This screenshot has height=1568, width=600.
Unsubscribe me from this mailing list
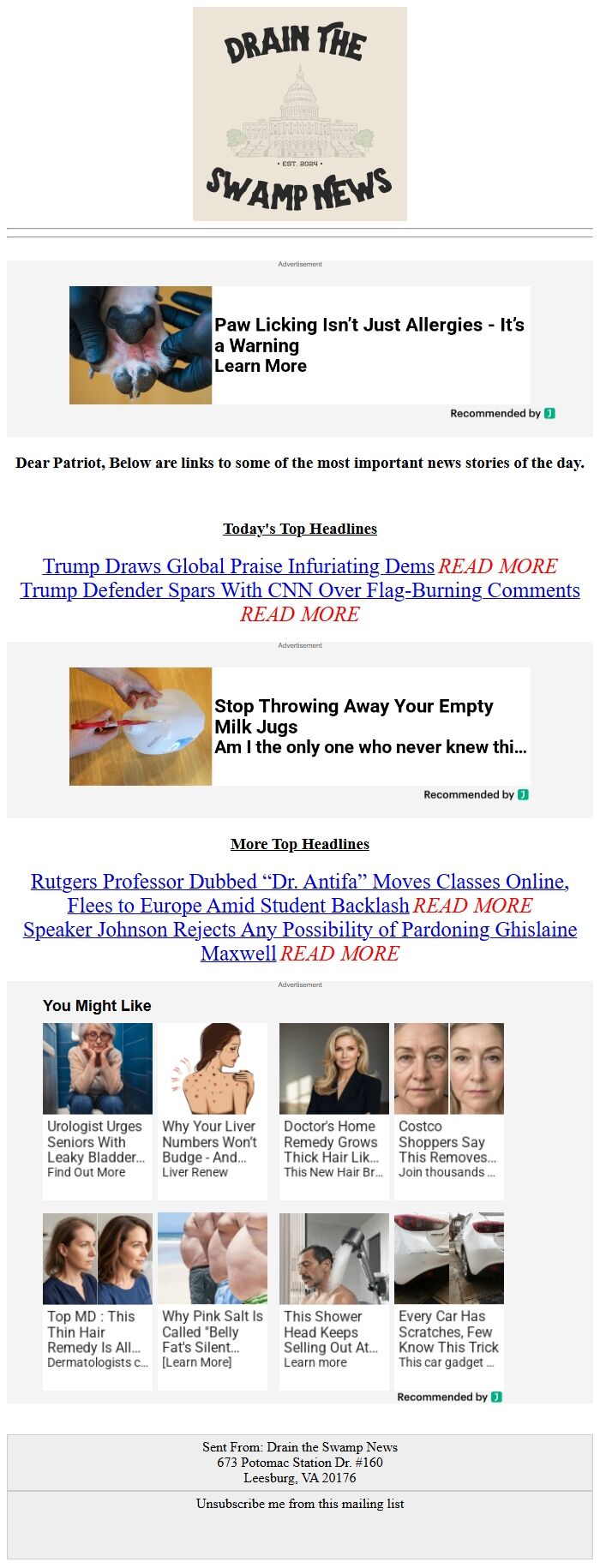point(300,1503)
